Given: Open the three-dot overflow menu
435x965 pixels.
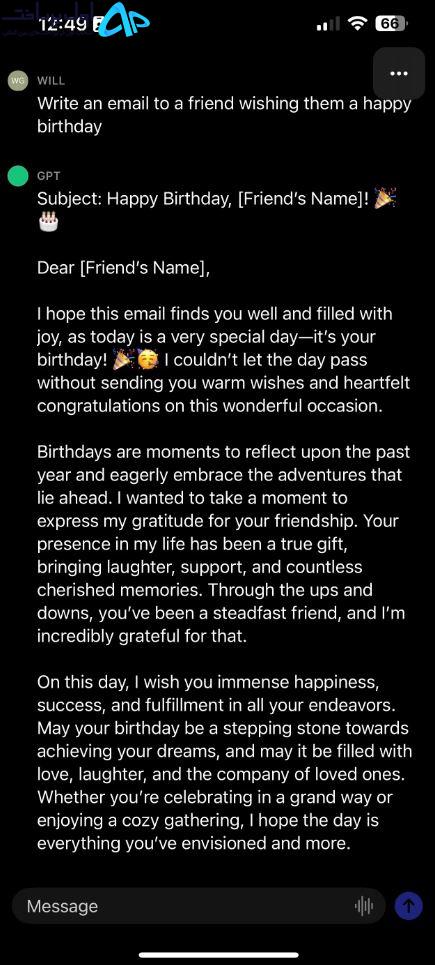Looking at the screenshot, I should point(399,74).
